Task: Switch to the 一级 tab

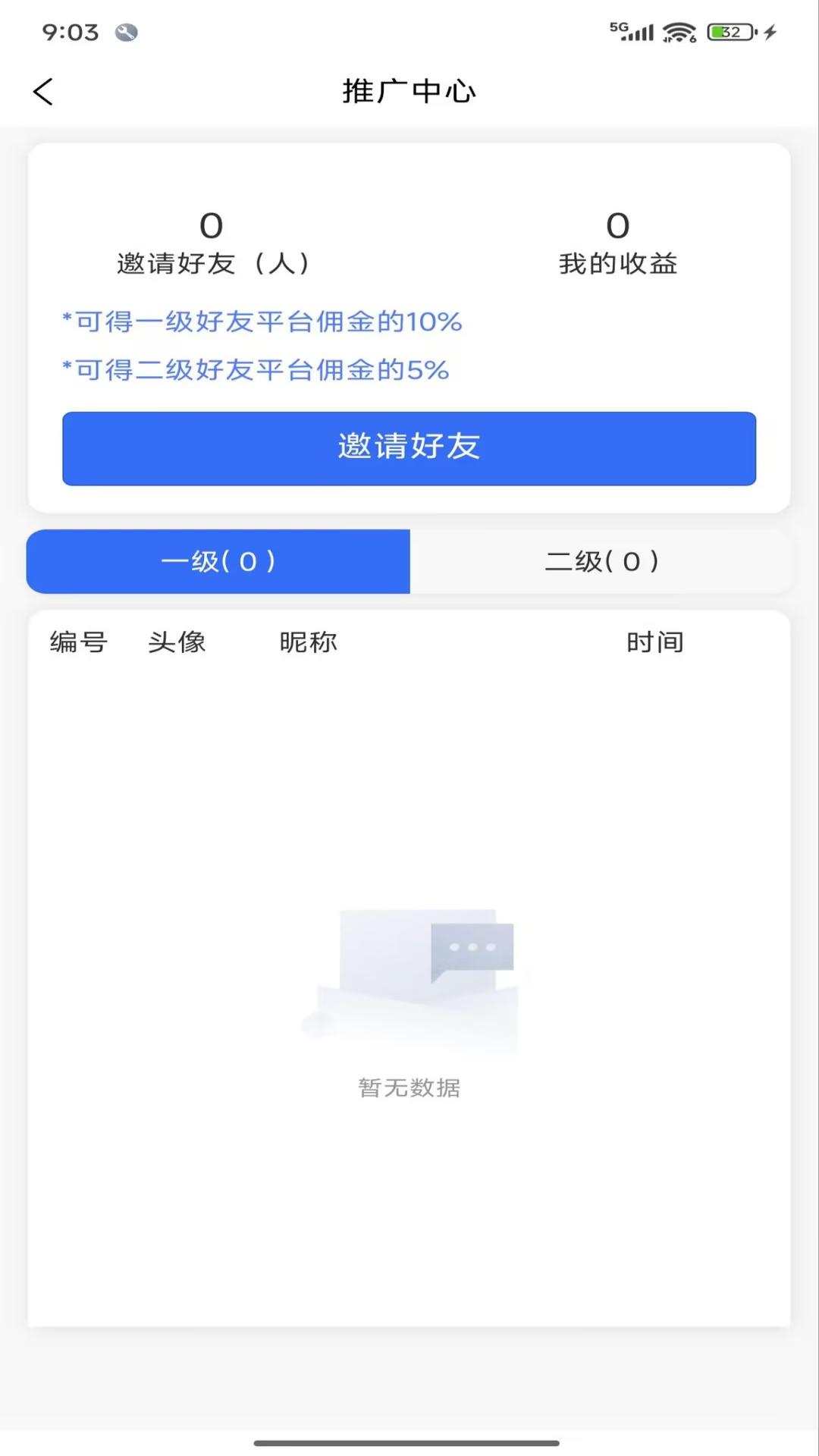Action: click(218, 562)
